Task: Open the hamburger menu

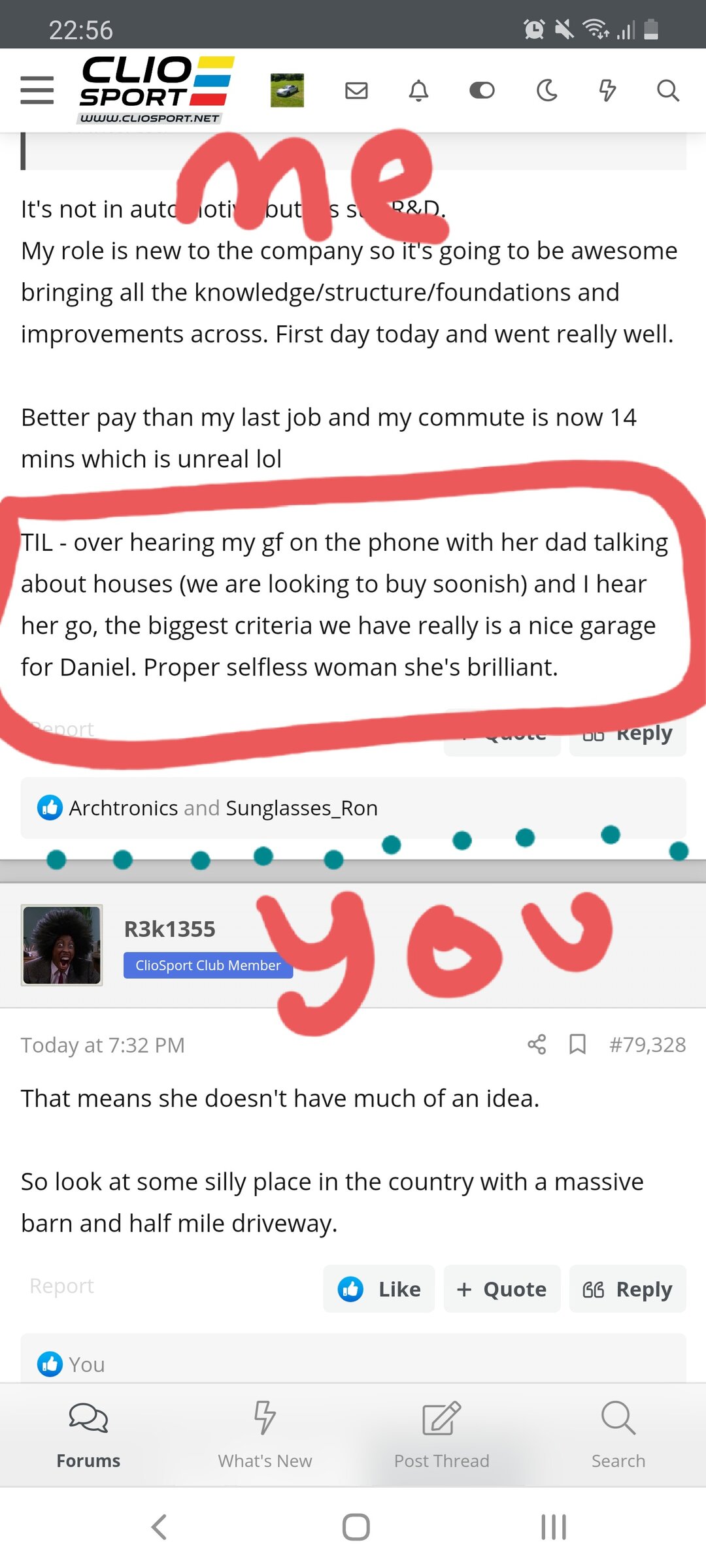Action: (37, 90)
